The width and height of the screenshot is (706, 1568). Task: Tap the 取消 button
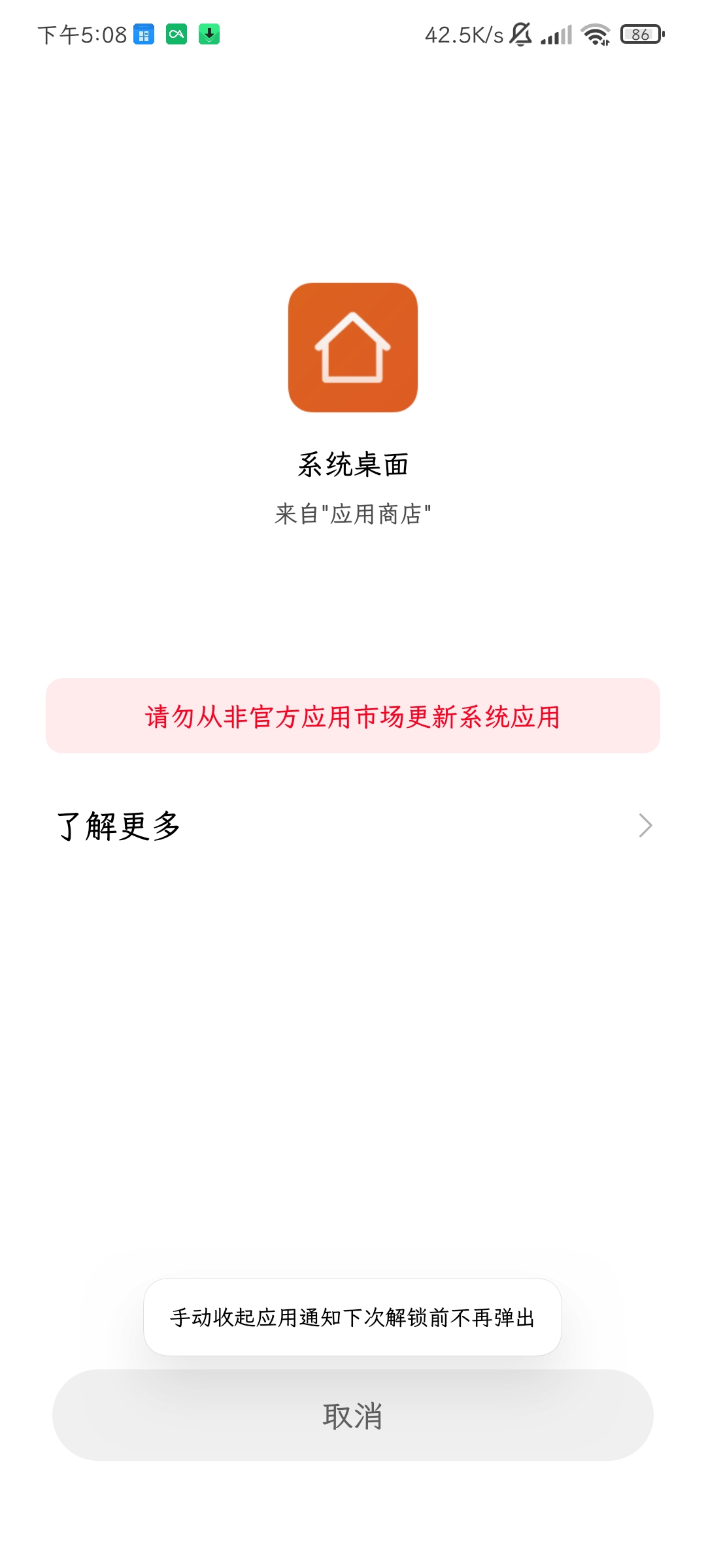tap(353, 1415)
